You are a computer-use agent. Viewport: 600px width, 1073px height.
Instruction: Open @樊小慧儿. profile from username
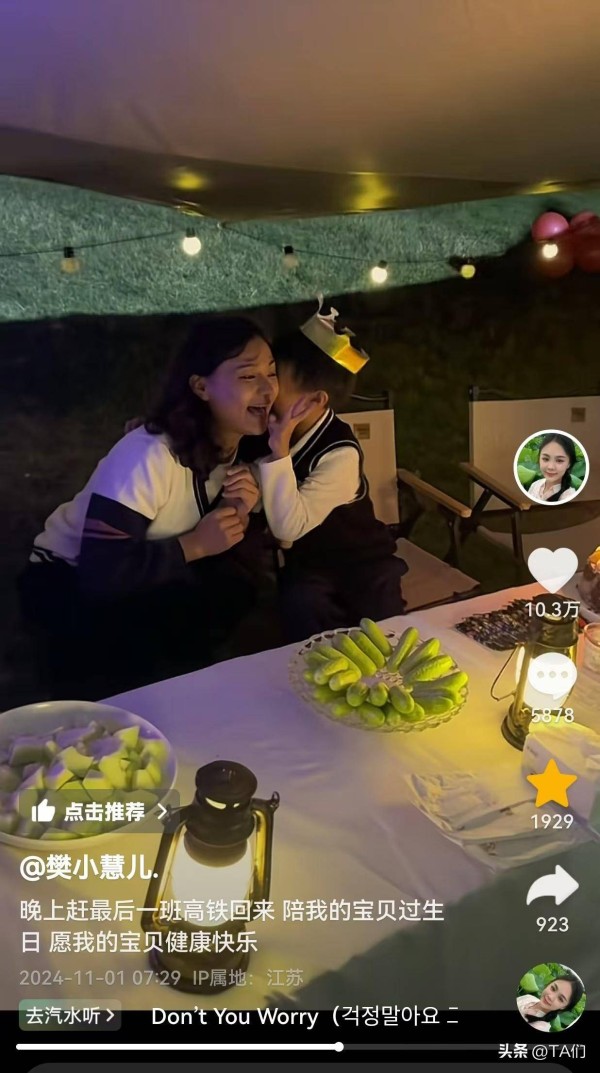tap(89, 868)
